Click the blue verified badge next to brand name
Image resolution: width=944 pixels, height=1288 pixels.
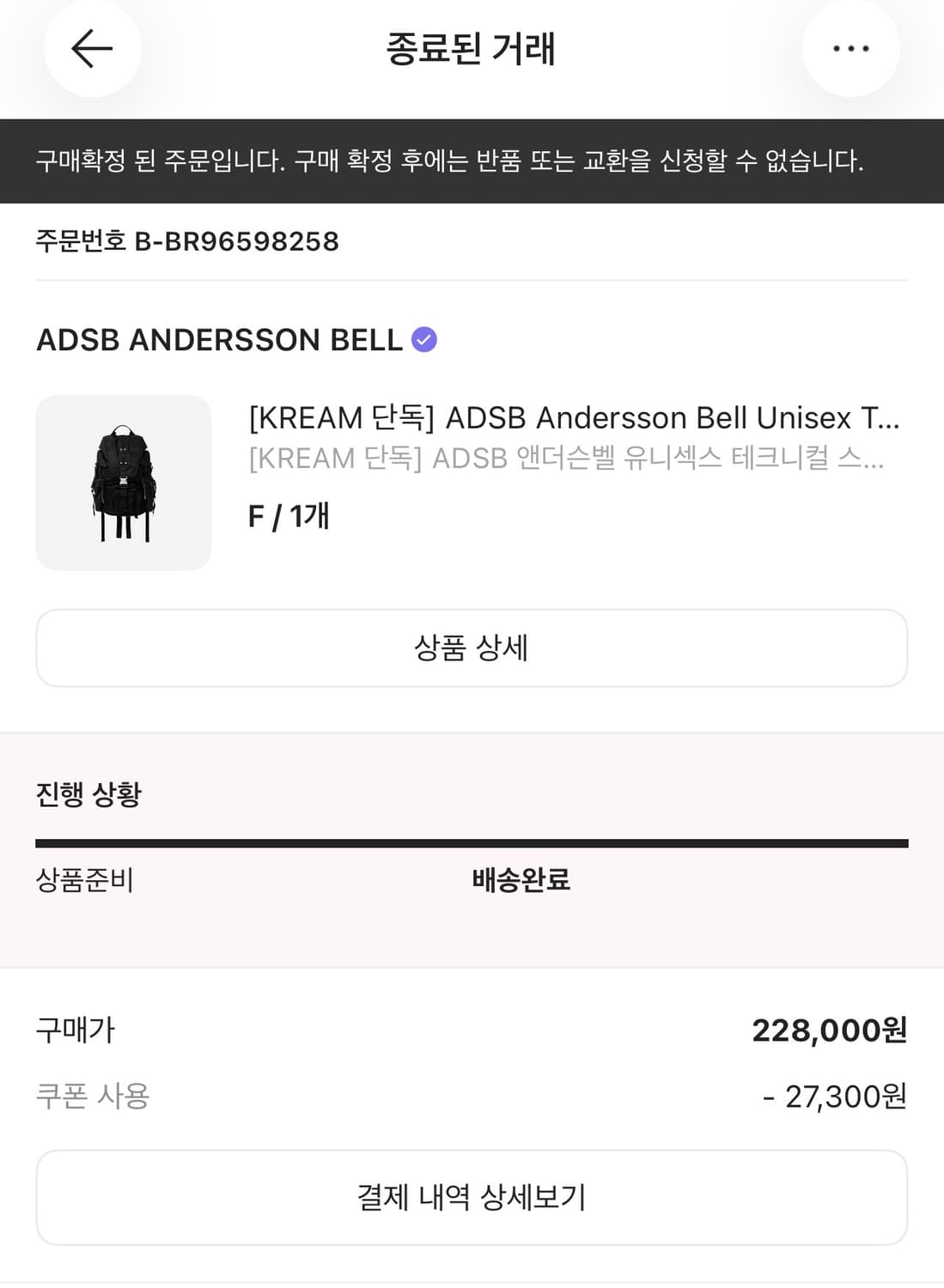(x=423, y=339)
